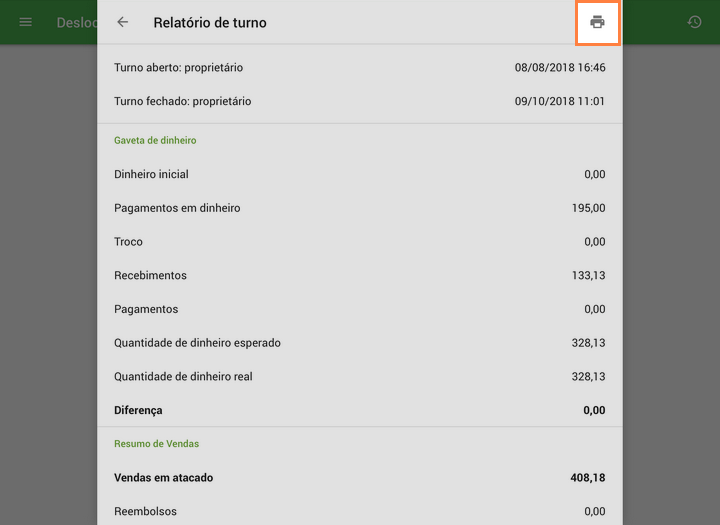720x525 pixels.
Task: Print the shift report
Action: (x=597, y=22)
